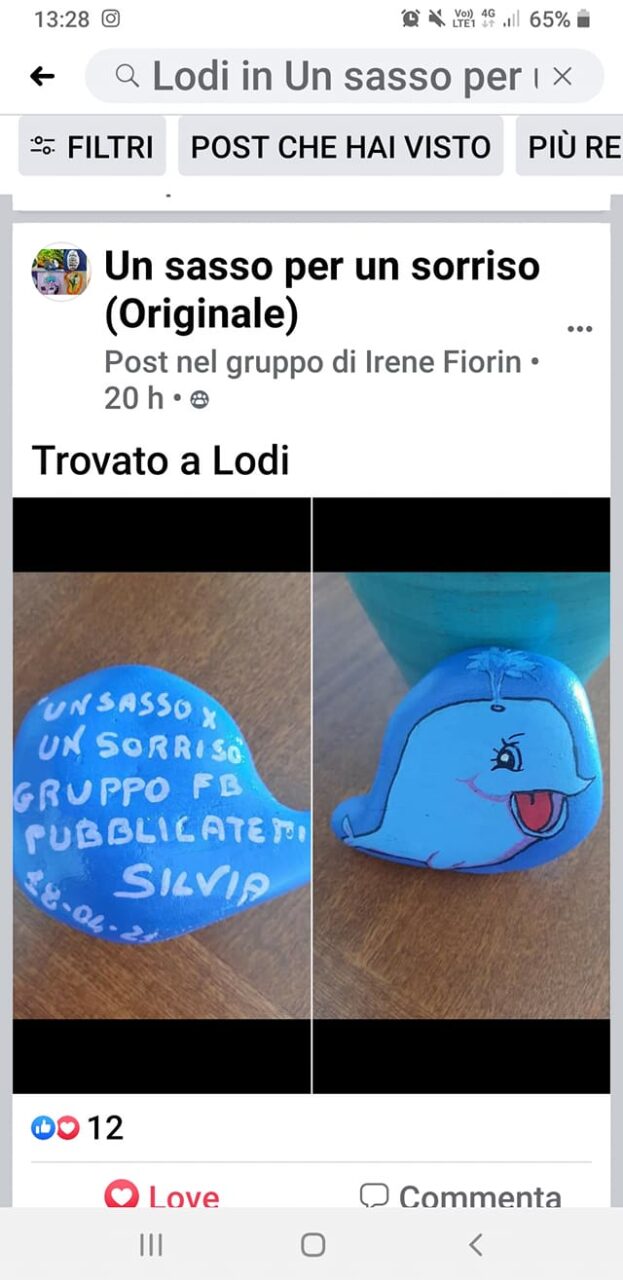Open the FILTRI filter options
The height and width of the screenshot is (1280, 623).
(x=92, y=147)
